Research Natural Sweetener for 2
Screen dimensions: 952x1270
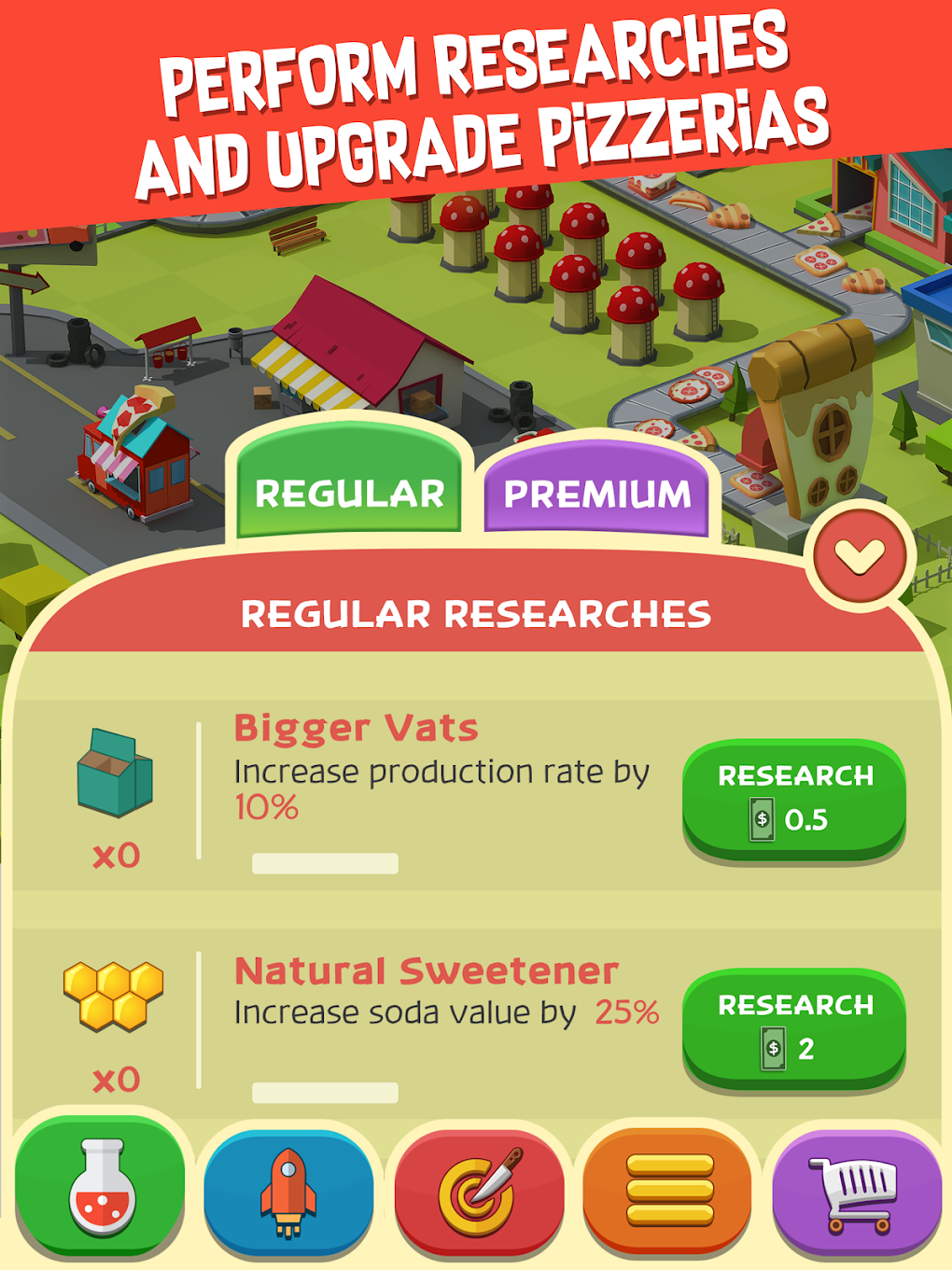tap(794, 1028)
